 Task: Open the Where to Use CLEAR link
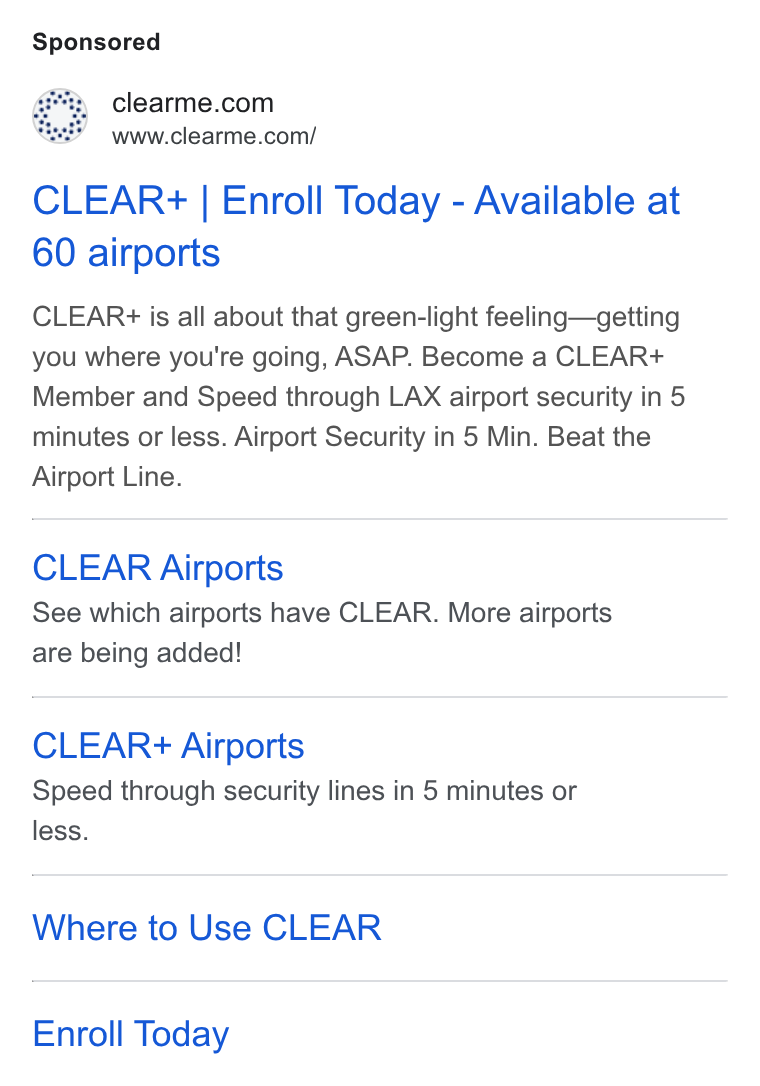[207, 928]
